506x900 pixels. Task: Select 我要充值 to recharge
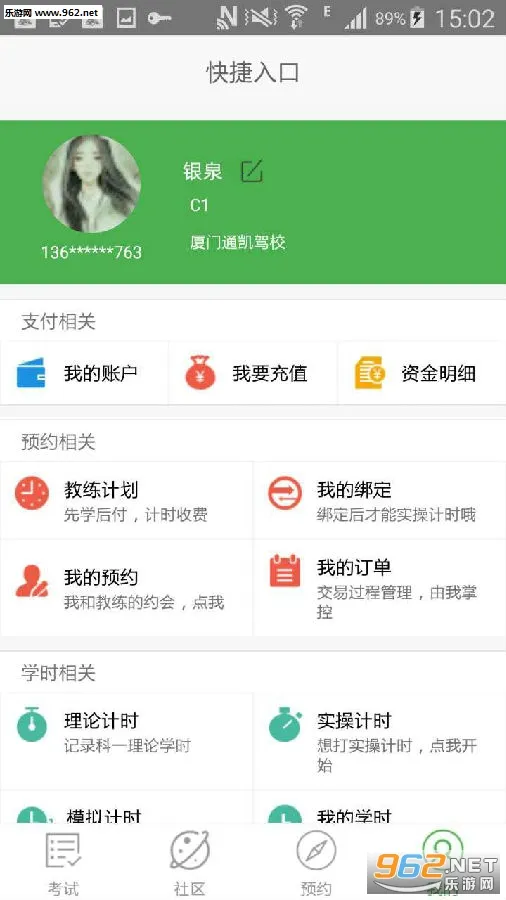coord(253,373)
